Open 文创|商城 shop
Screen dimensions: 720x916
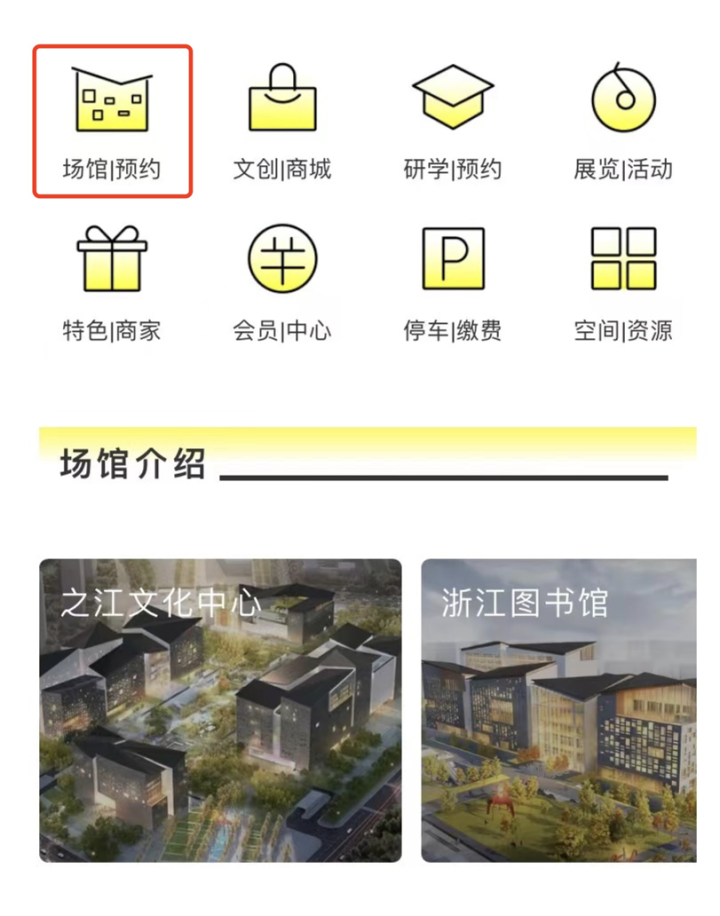(x=283, y=120)
